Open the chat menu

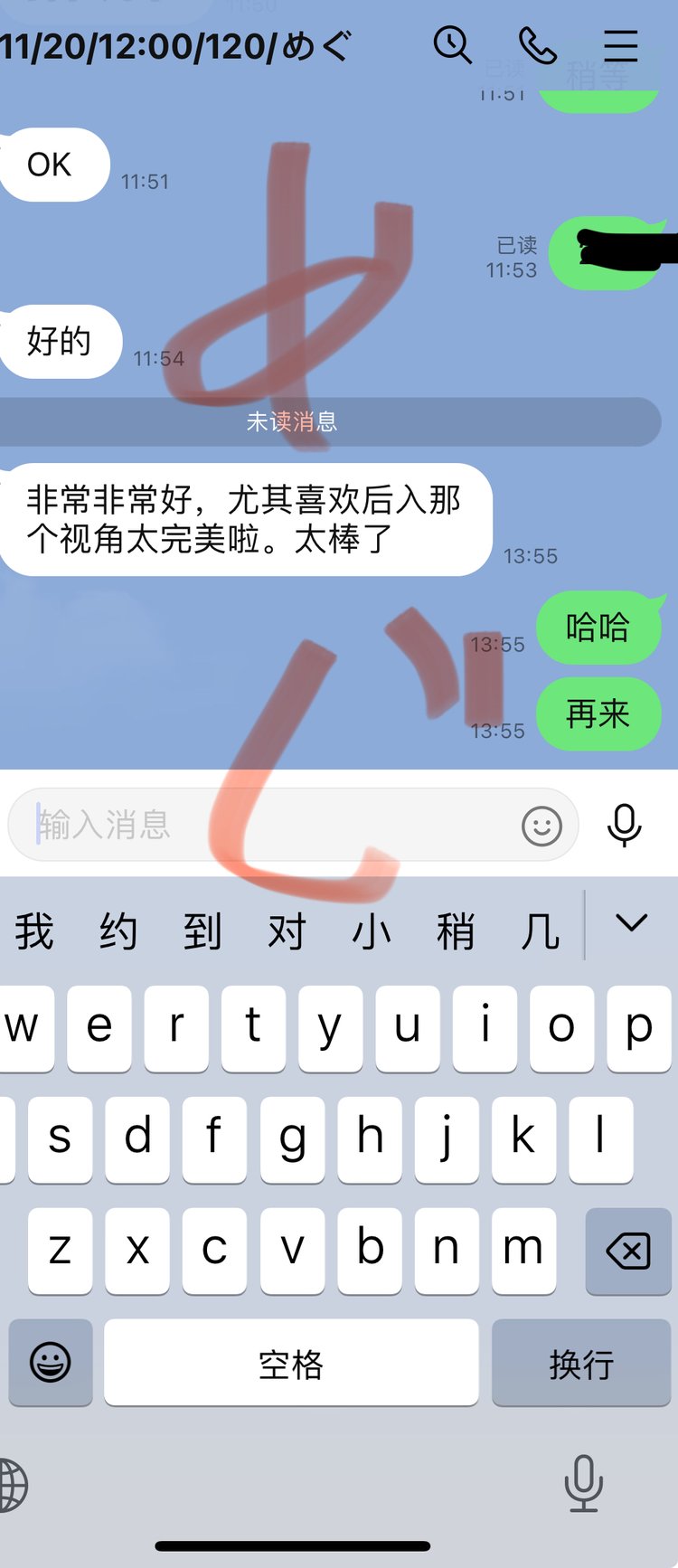[x=621, y=45]
